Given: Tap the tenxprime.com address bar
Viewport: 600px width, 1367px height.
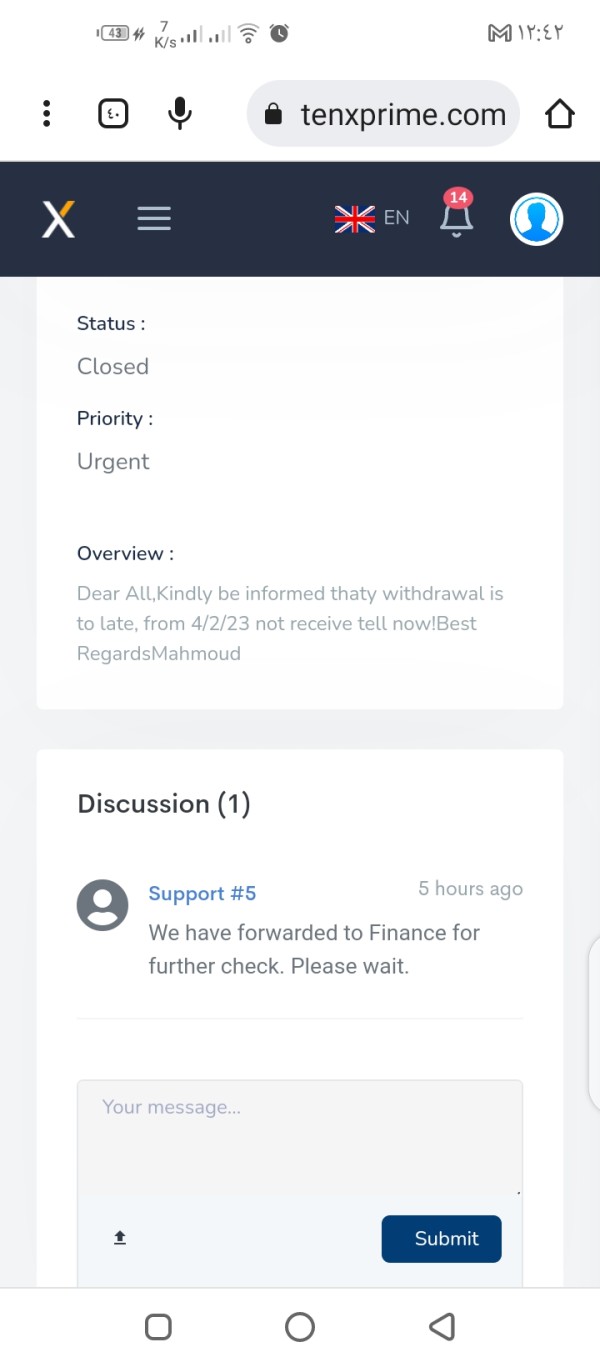Looking at the screenshot, I should [x=383, y=114].
